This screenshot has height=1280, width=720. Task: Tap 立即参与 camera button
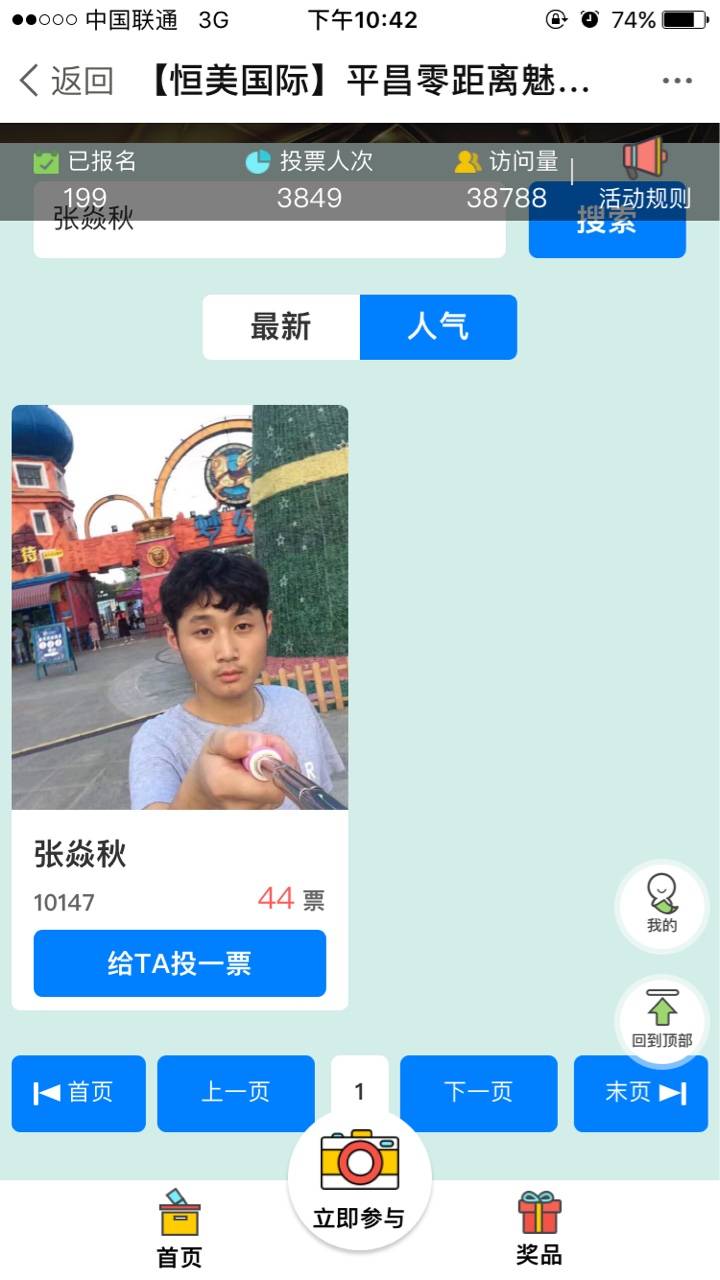[x=360, y=1180]
